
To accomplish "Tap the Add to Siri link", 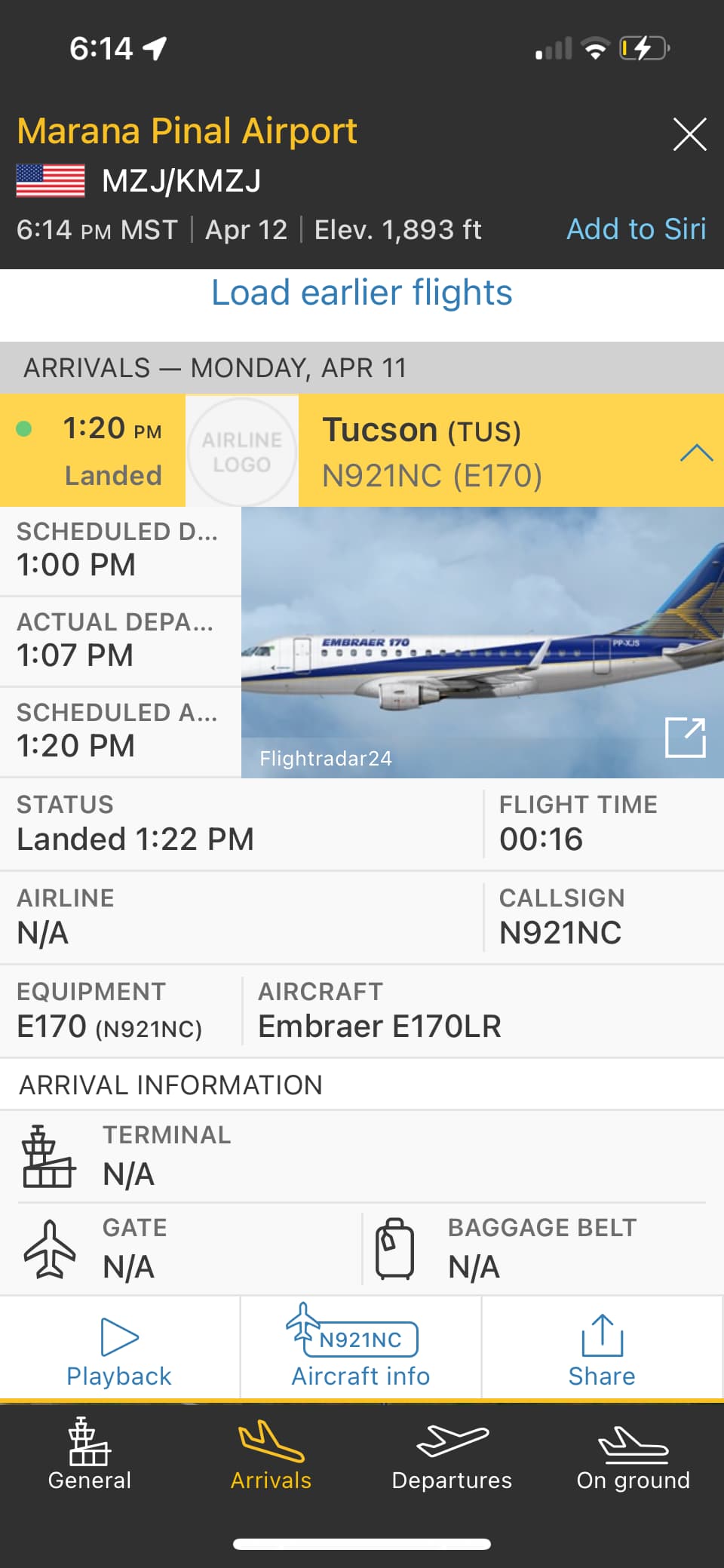I will [636, 229].
